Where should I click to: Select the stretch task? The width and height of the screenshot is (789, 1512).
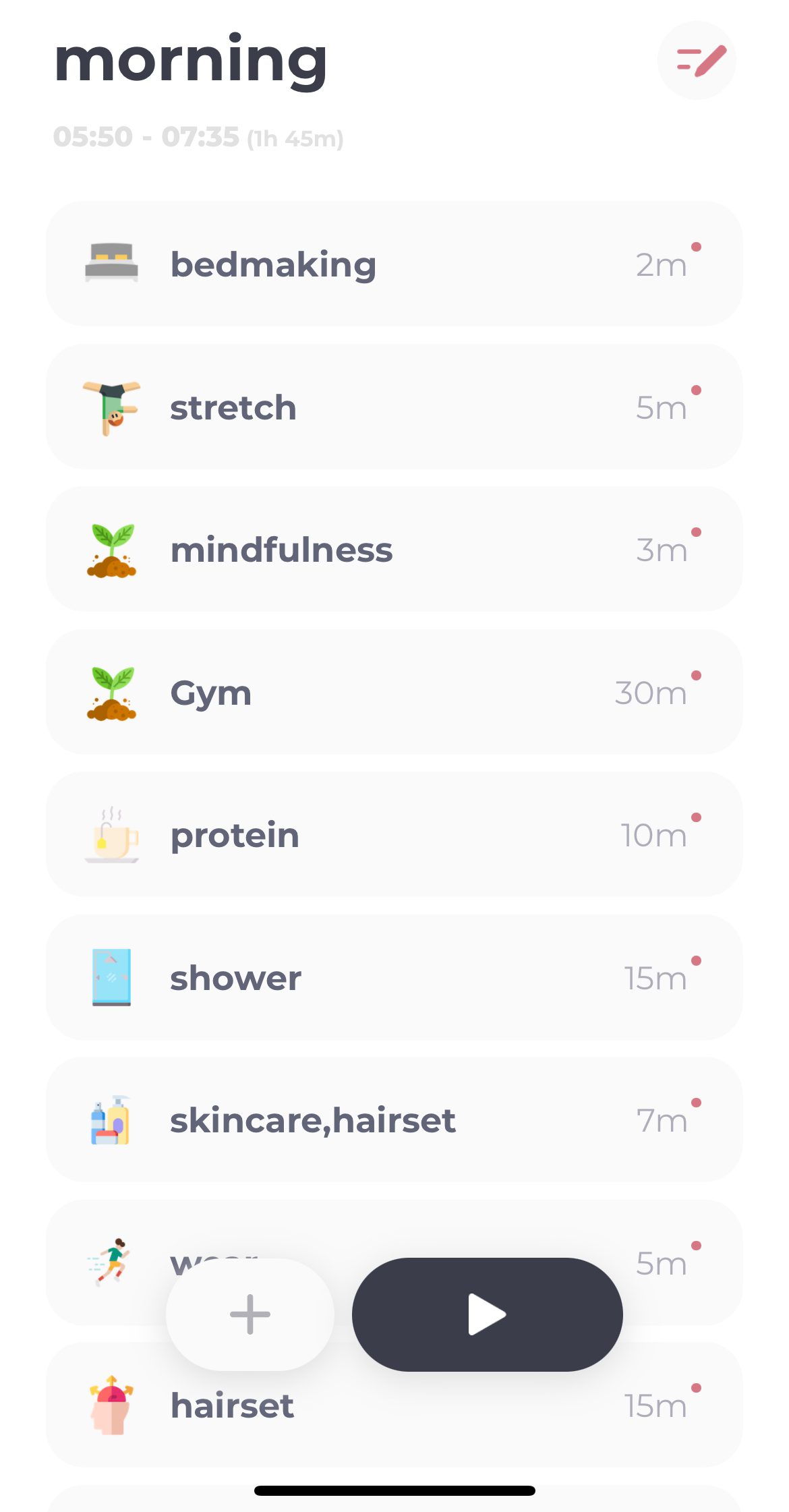pyautogui.click(x=394, y=407)
